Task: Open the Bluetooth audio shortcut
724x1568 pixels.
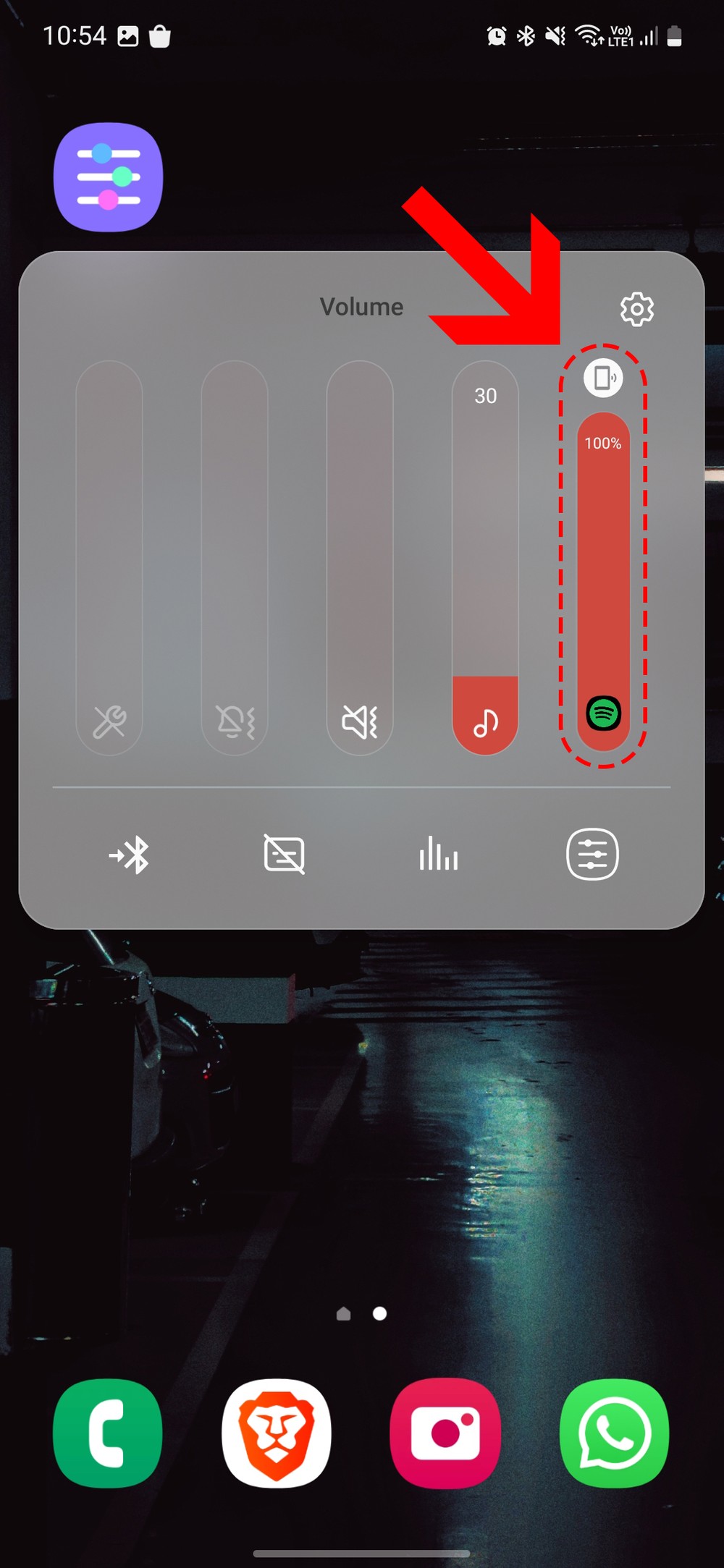Action: pos(130,855)
